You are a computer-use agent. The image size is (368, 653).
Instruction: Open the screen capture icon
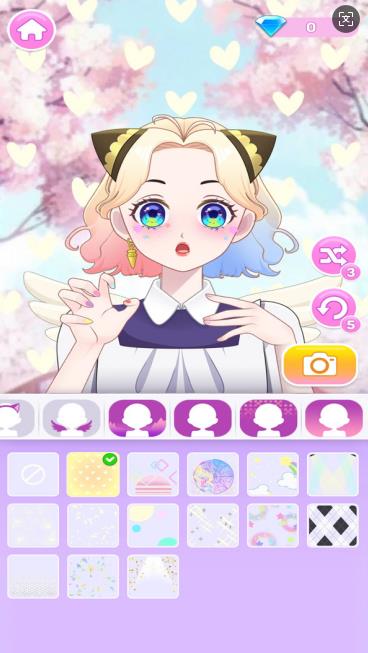pos(346,18)
